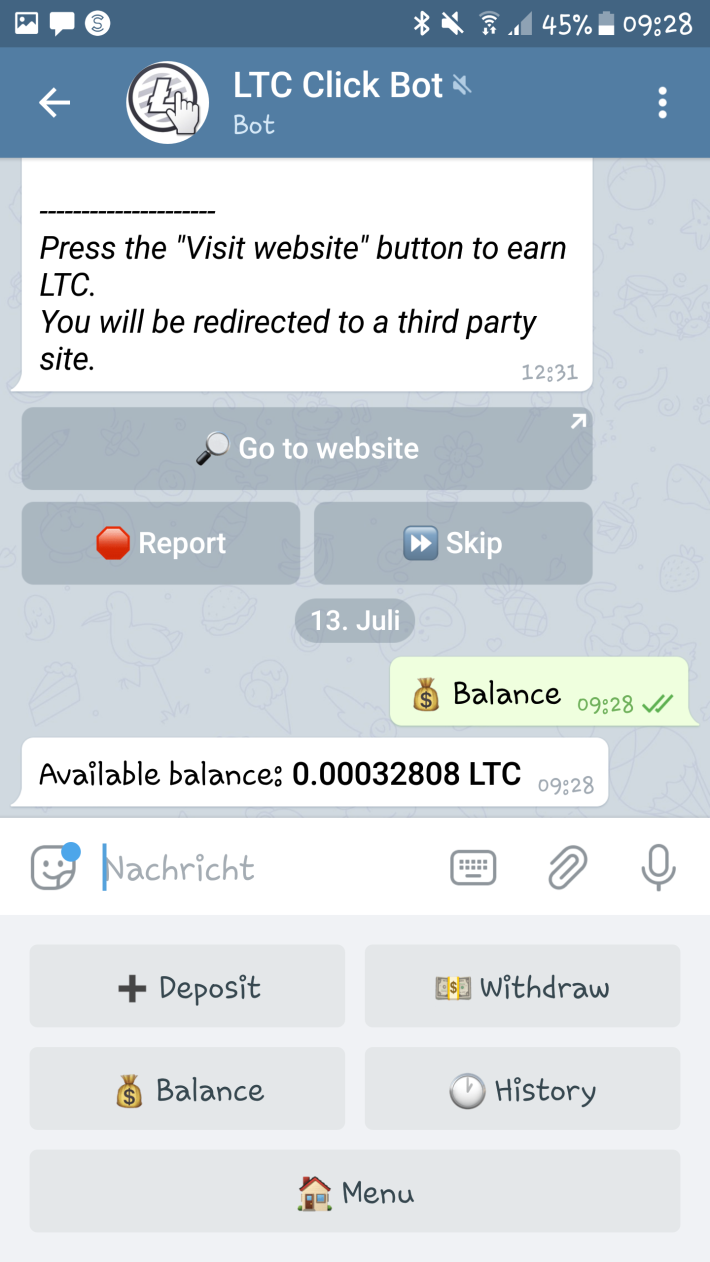Go back from the LTC Click Bot chat
Screen dimensions: 710x1262
pos(54,102)
